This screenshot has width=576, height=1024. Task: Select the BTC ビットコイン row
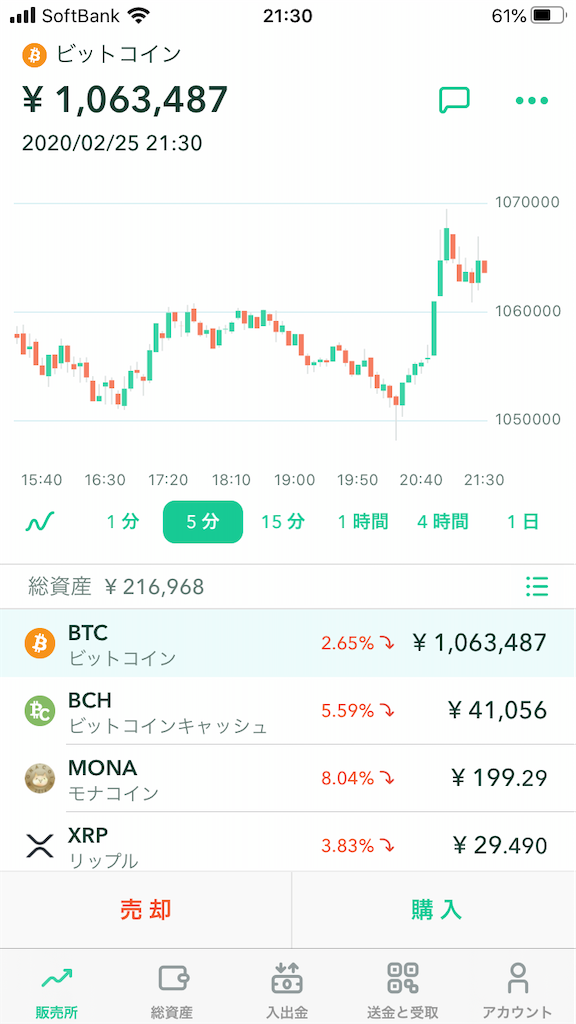[x=288, y=643]
